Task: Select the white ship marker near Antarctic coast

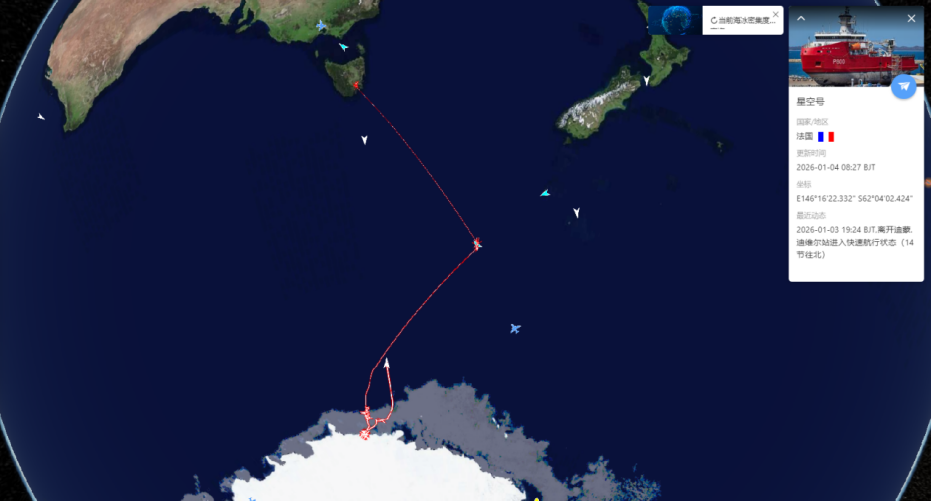Action: click(387, 364)
